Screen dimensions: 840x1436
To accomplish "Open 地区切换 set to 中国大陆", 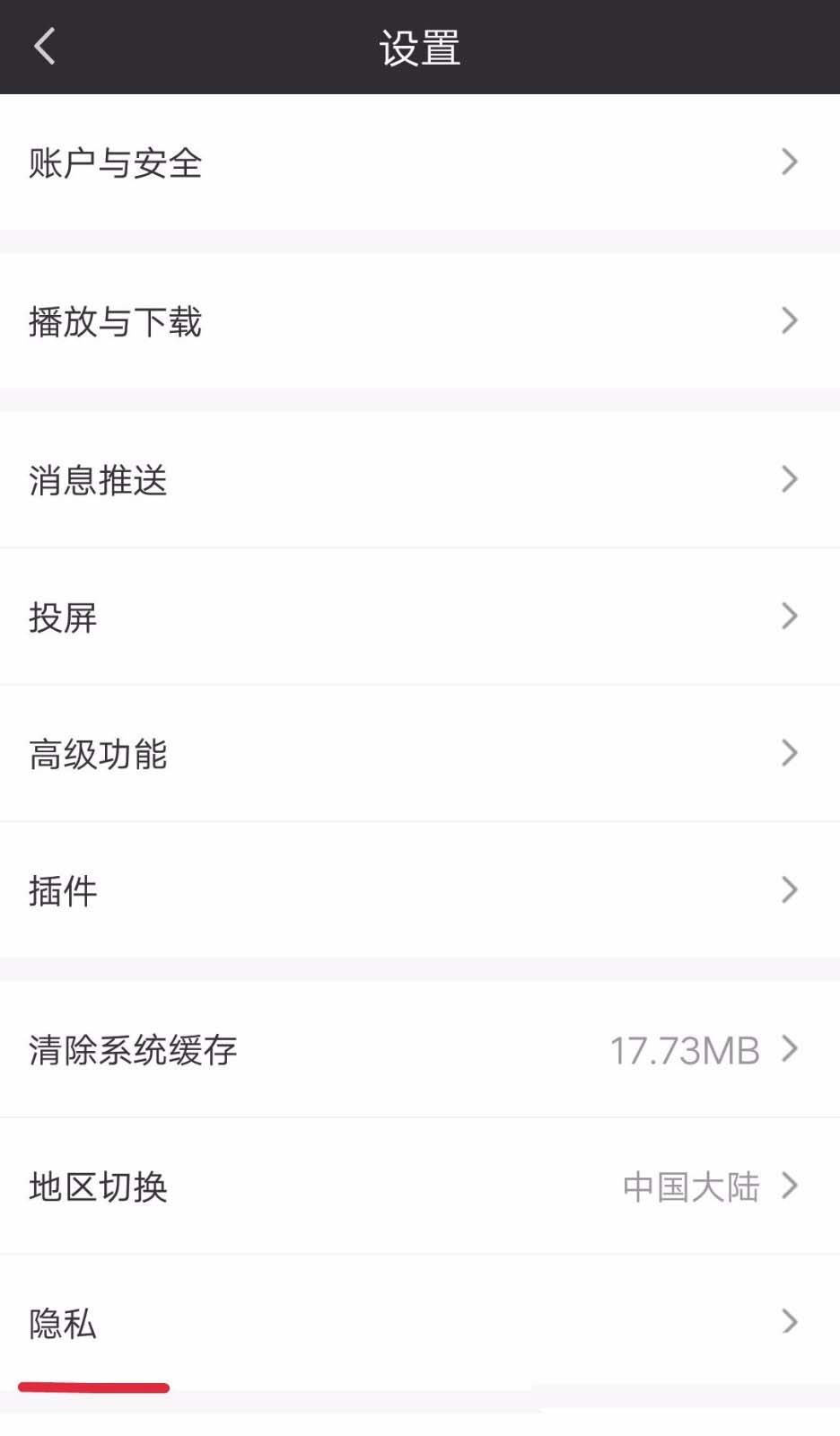I will click(x=420, y=1186).
